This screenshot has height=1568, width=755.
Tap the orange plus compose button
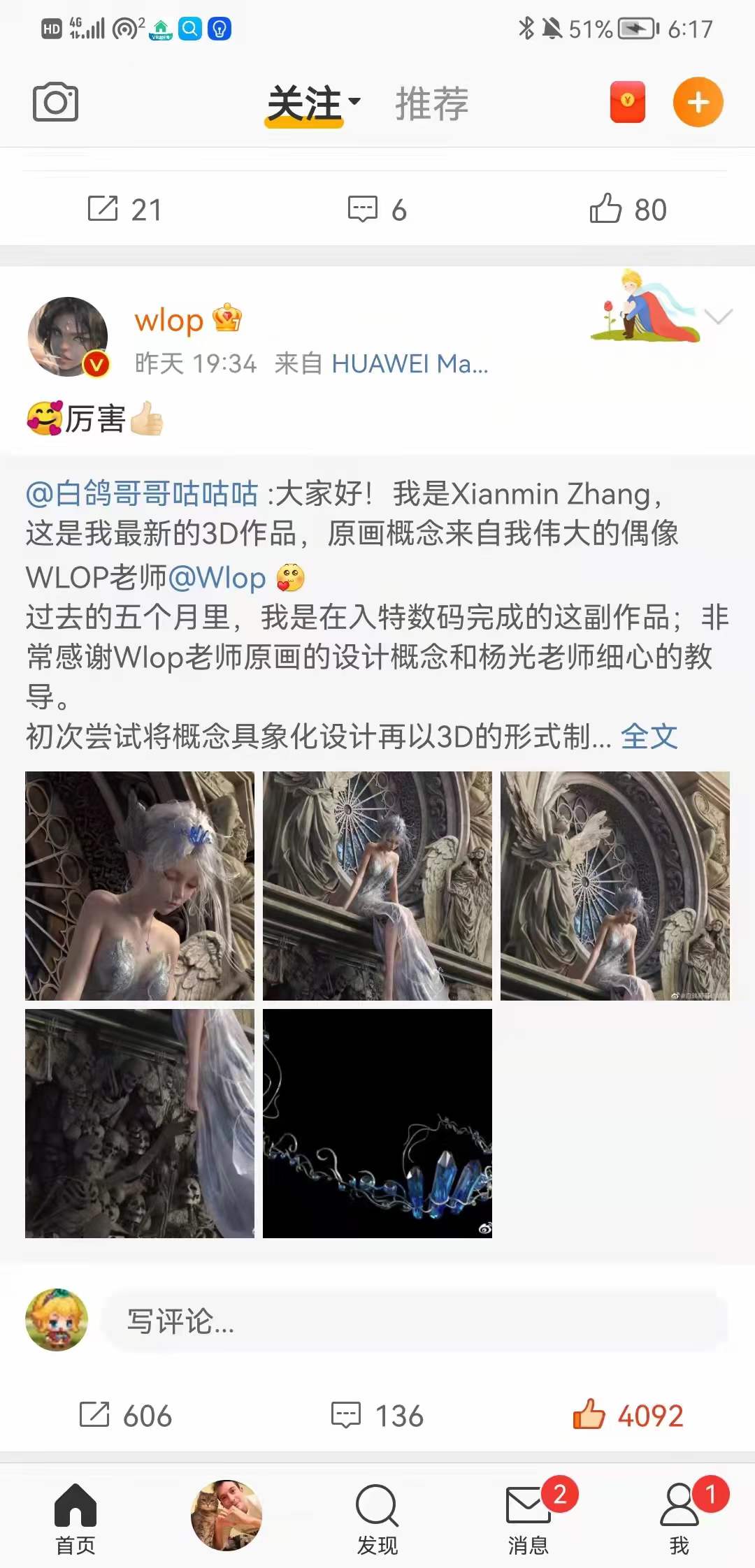click(x=698, y=102)
